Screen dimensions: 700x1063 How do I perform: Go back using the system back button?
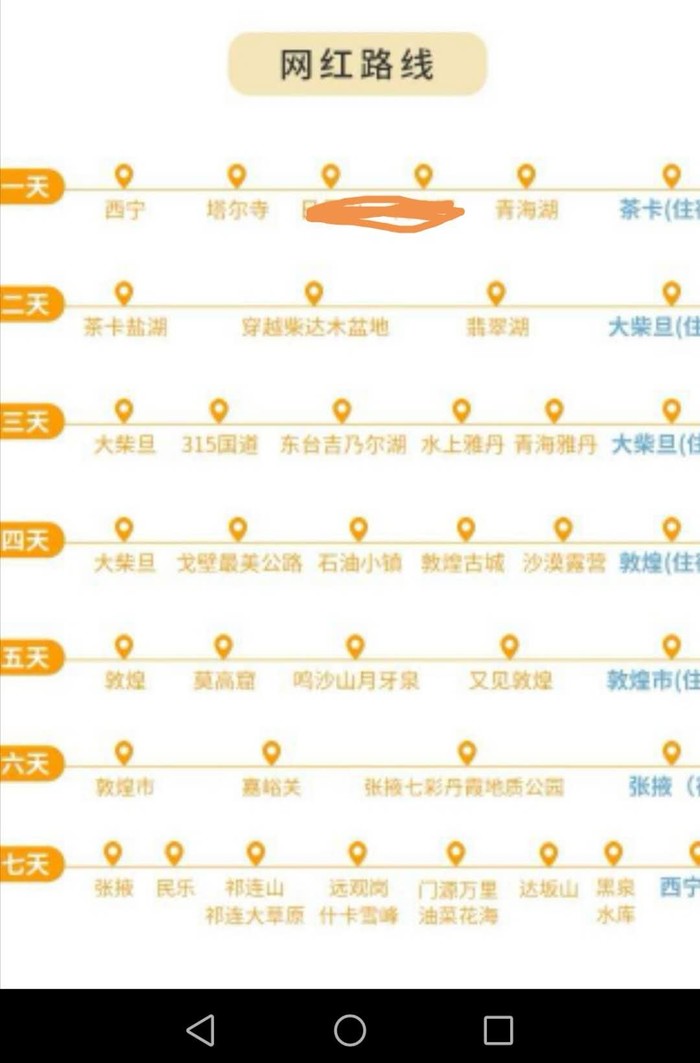pos(201,1029)
